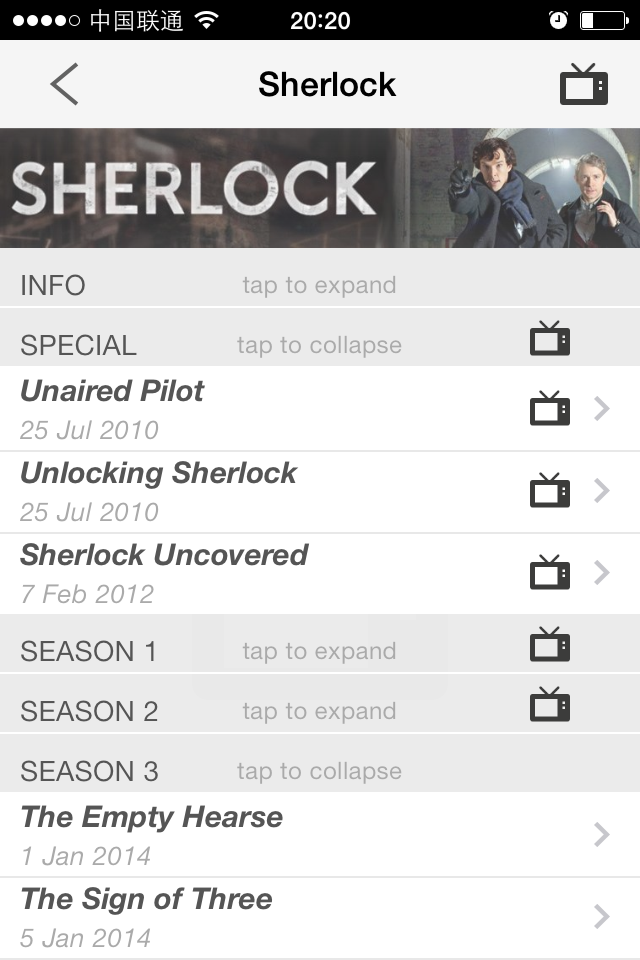Mark Unaired Pilot as watched
Viewport: 640px width, 960px height.
pos(549,409)
